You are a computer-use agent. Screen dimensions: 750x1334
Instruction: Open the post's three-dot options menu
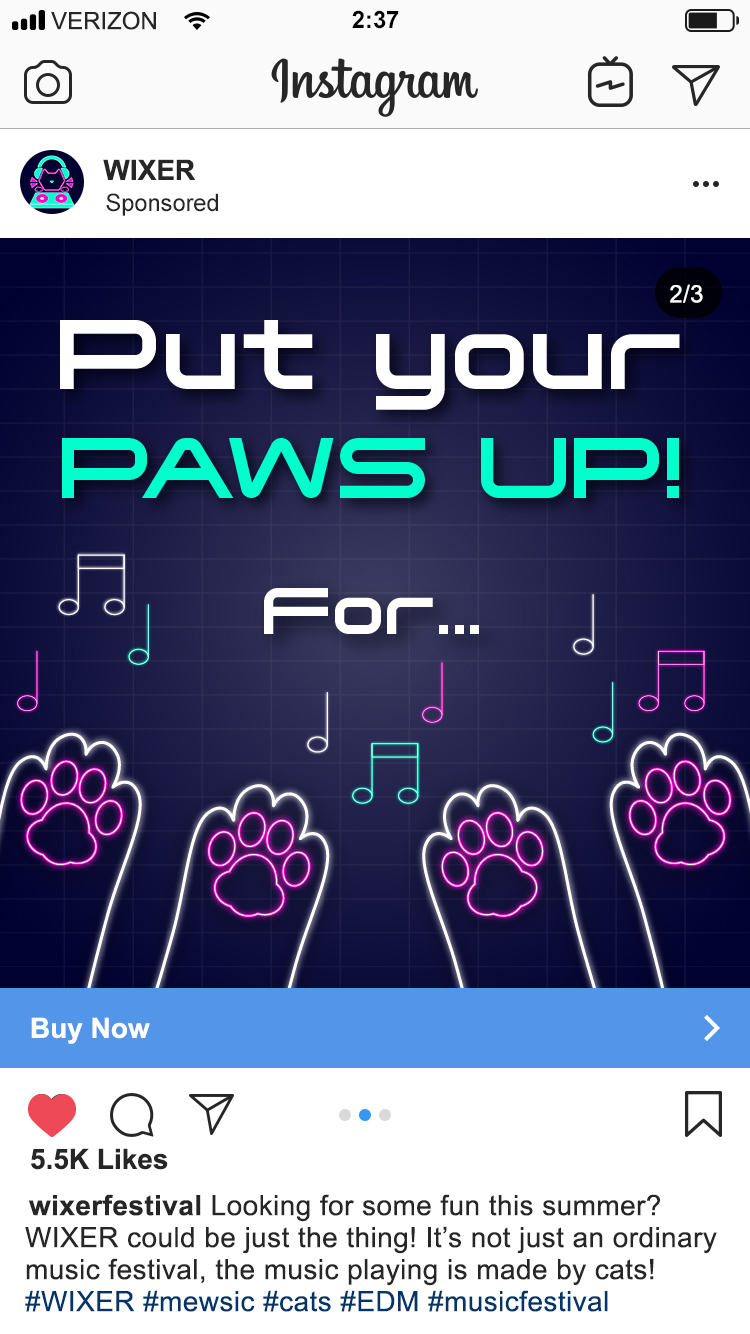(x=706, y=184)
